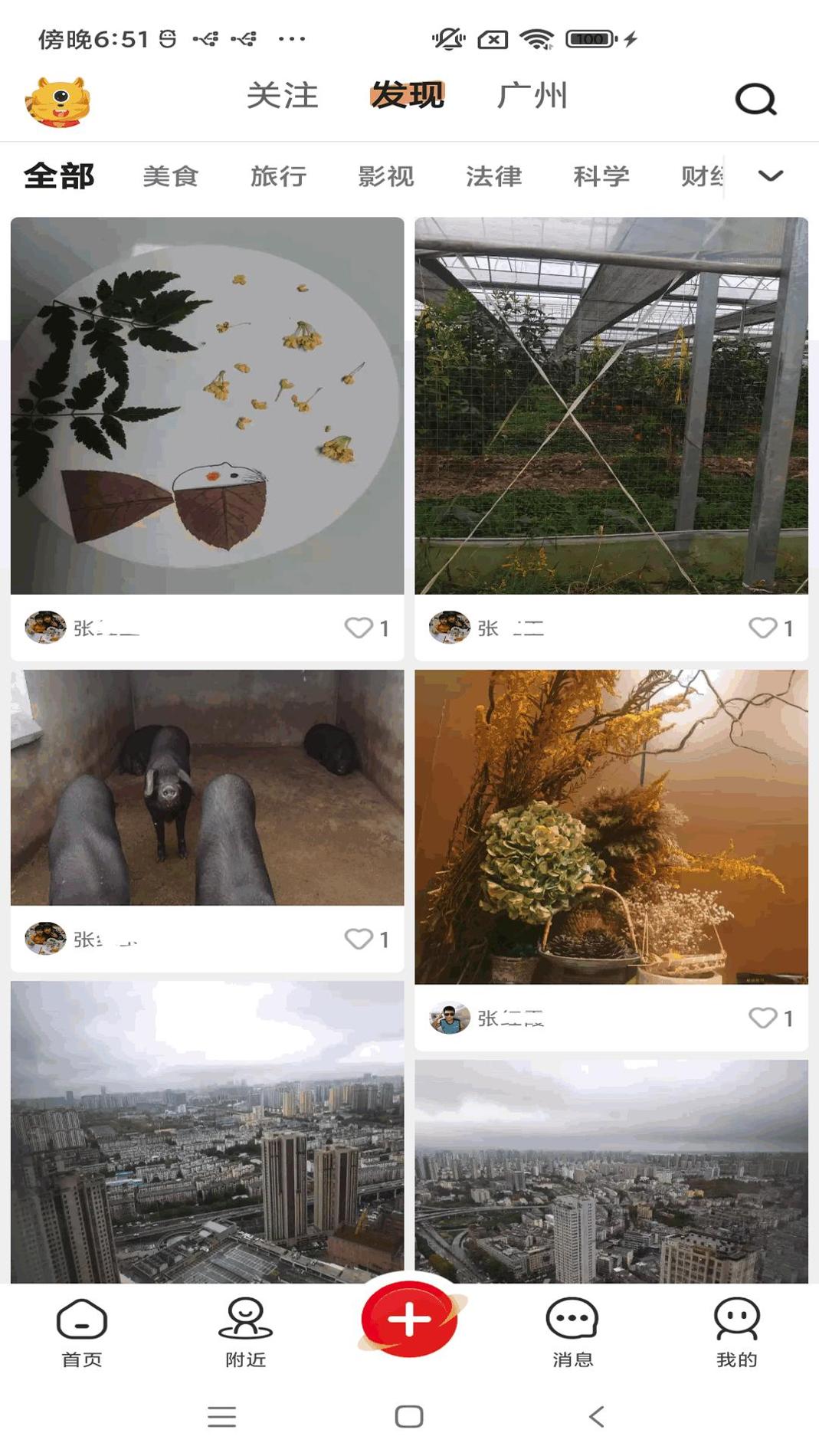Like the dried flower bouquet post
The width and height of the screenshot is (819, 1456).
click(762, 1018)
